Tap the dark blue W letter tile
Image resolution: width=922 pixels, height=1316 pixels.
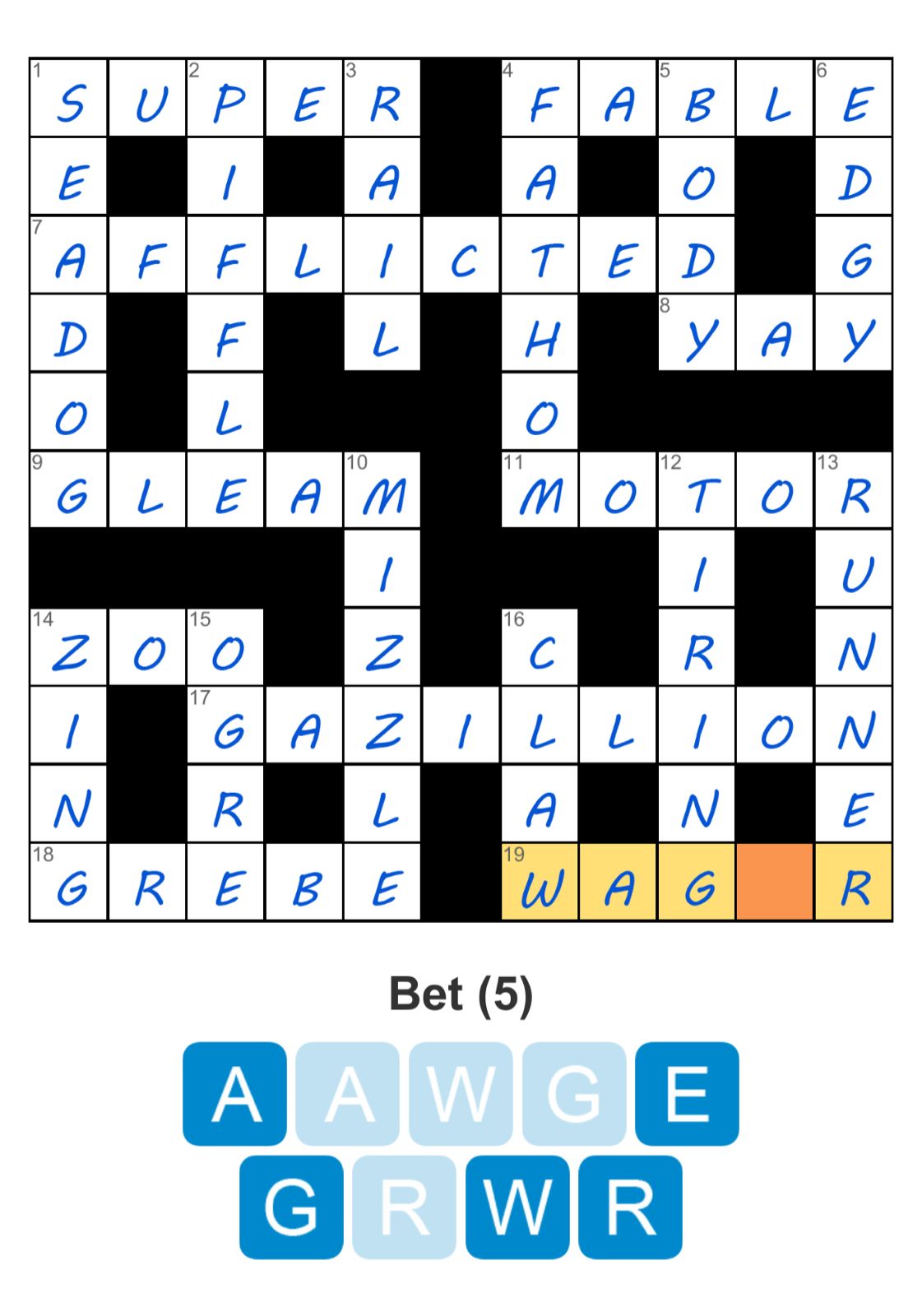[x=517, y=1207]
